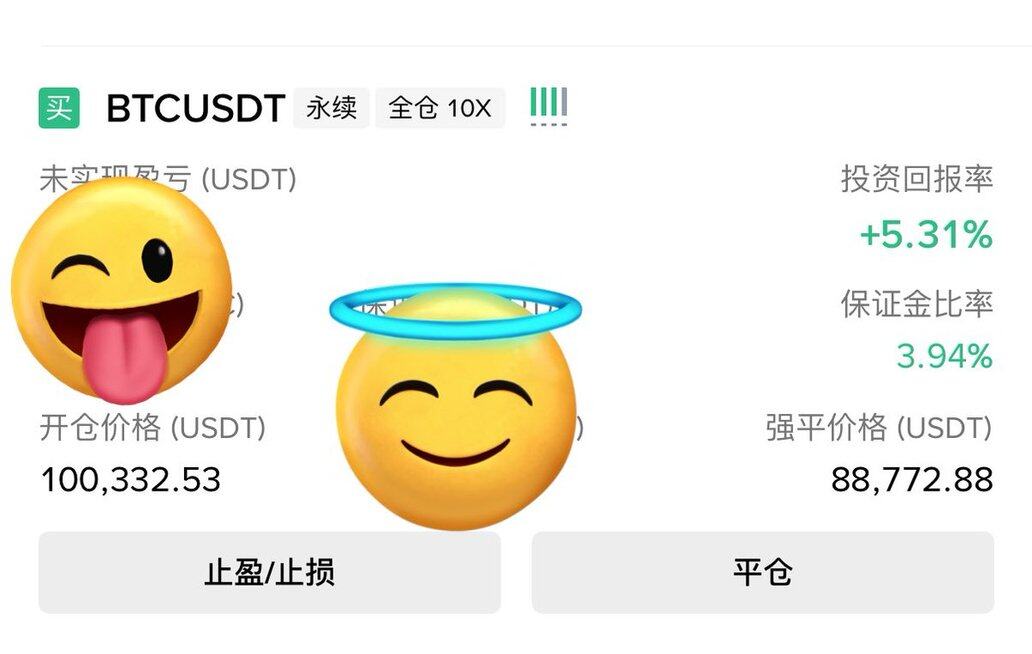Tap the green bars ADL indicator
The height and width of the screenshot is (654, 1032).
pyautogui.click(x=548, y=104)
